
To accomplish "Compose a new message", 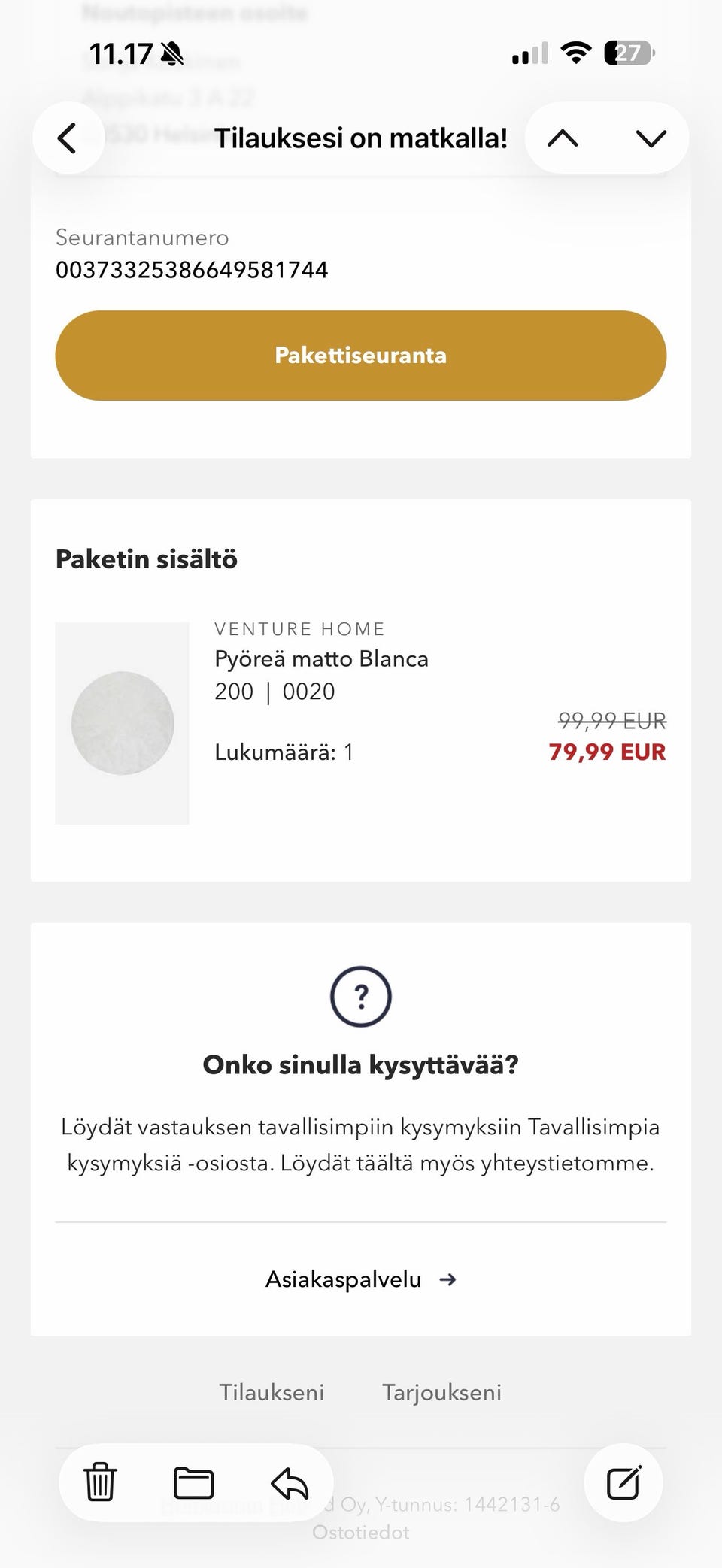I will pos(623,1482).
